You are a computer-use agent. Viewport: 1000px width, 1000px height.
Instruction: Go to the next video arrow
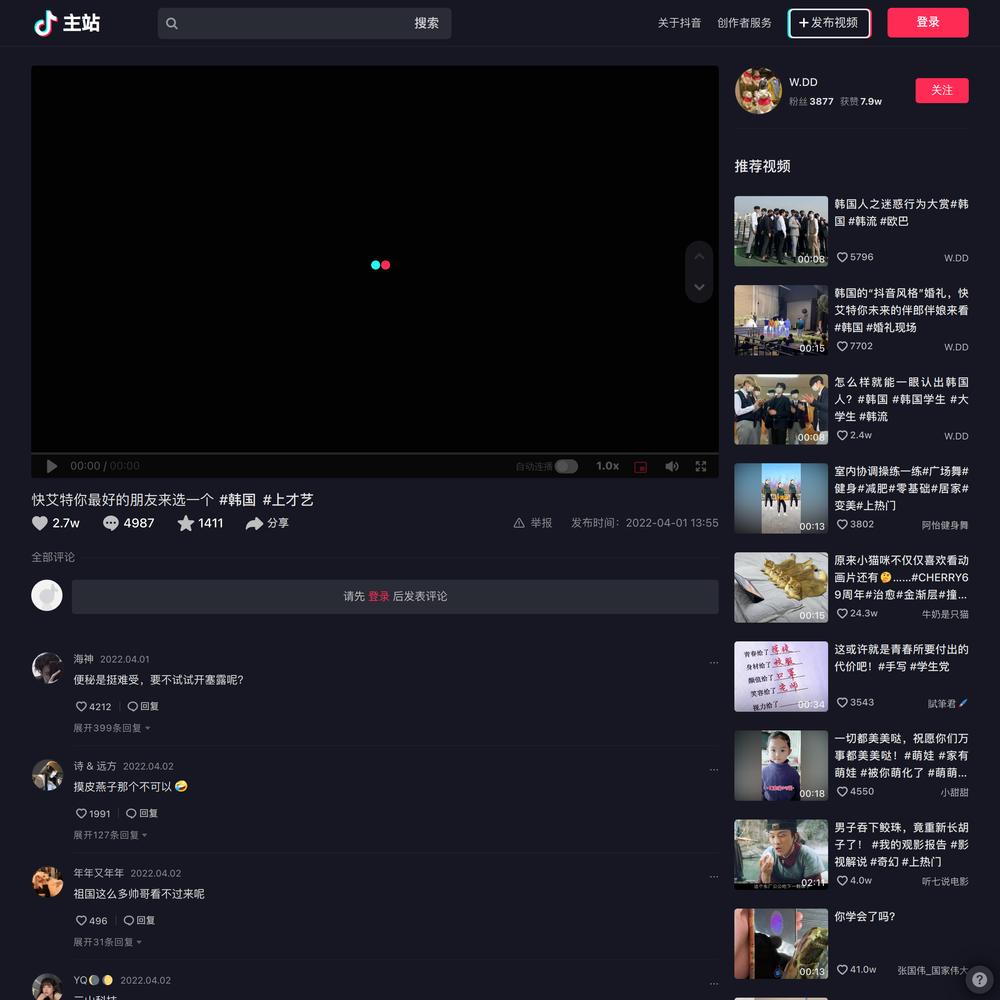click(699, 287)
